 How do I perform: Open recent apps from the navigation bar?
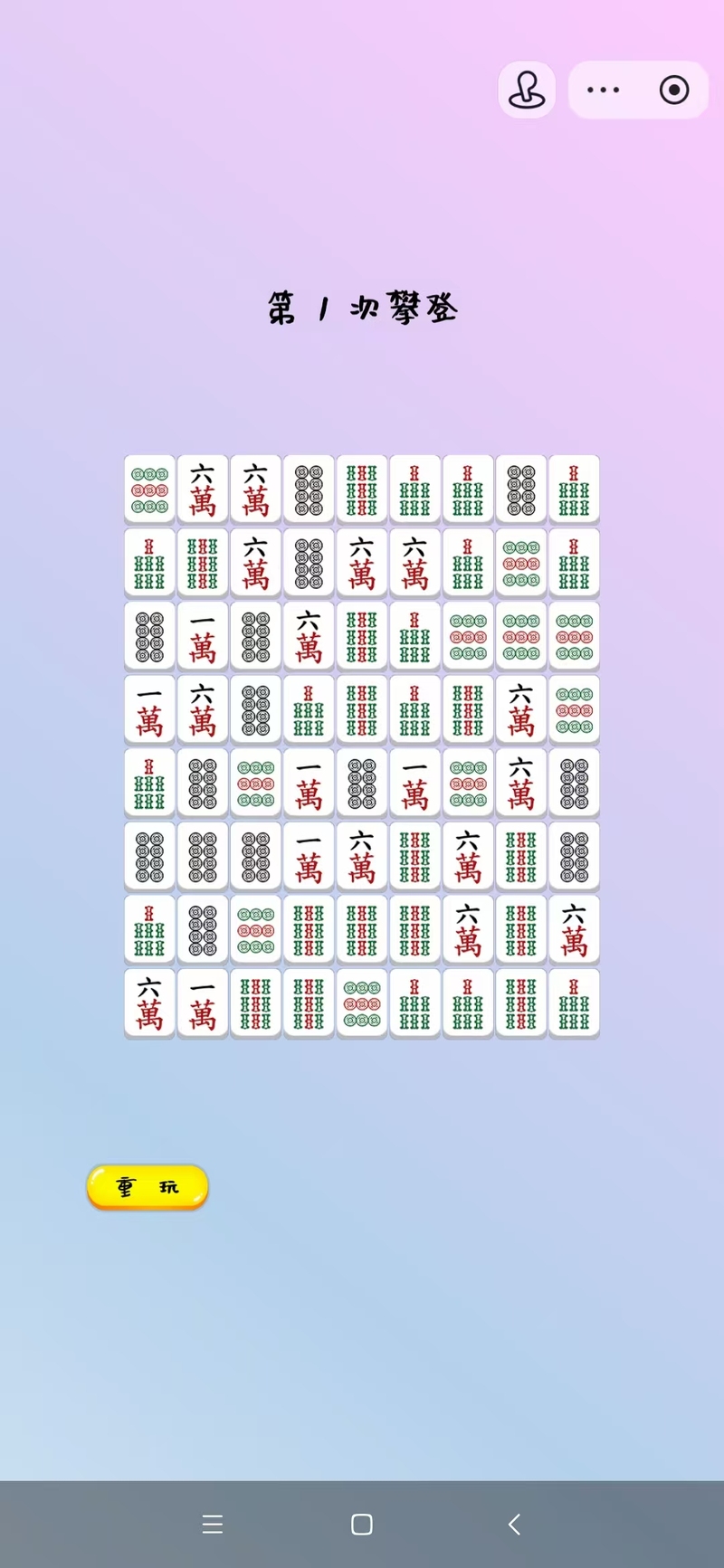tap(213, 1525)
